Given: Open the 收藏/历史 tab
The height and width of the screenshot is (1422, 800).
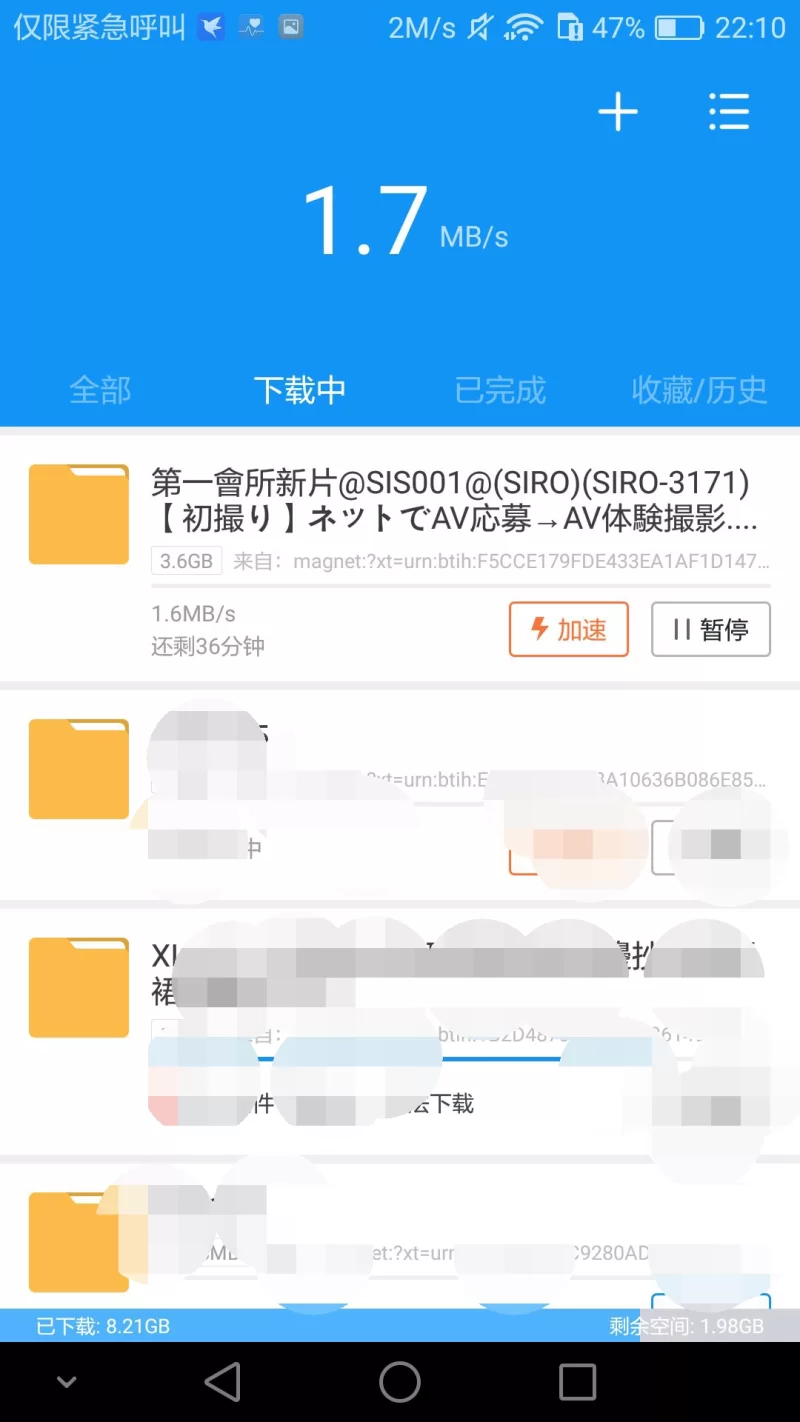Looking at the screenshot, I should pyautogui.click(x=700, y=390).
